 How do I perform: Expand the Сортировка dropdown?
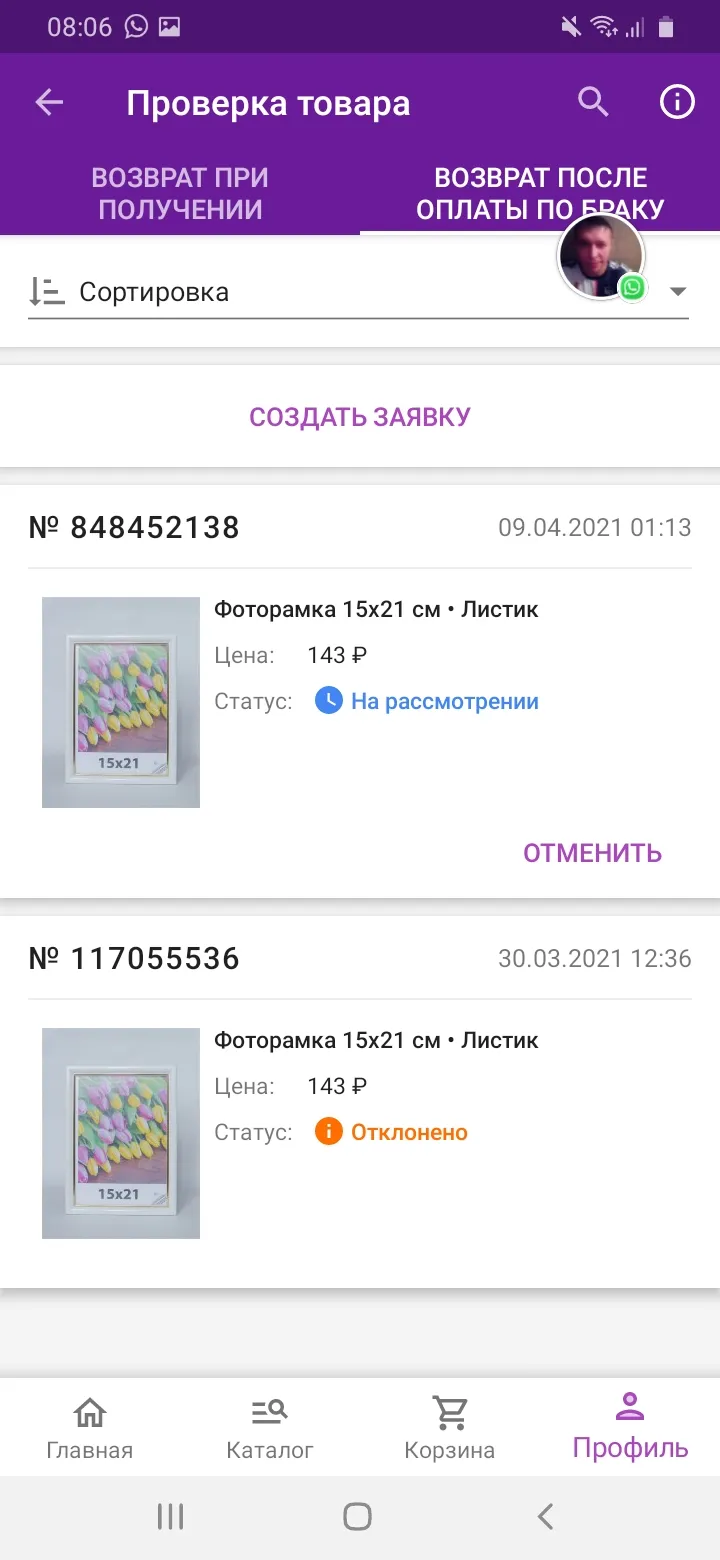click(358, 292)
